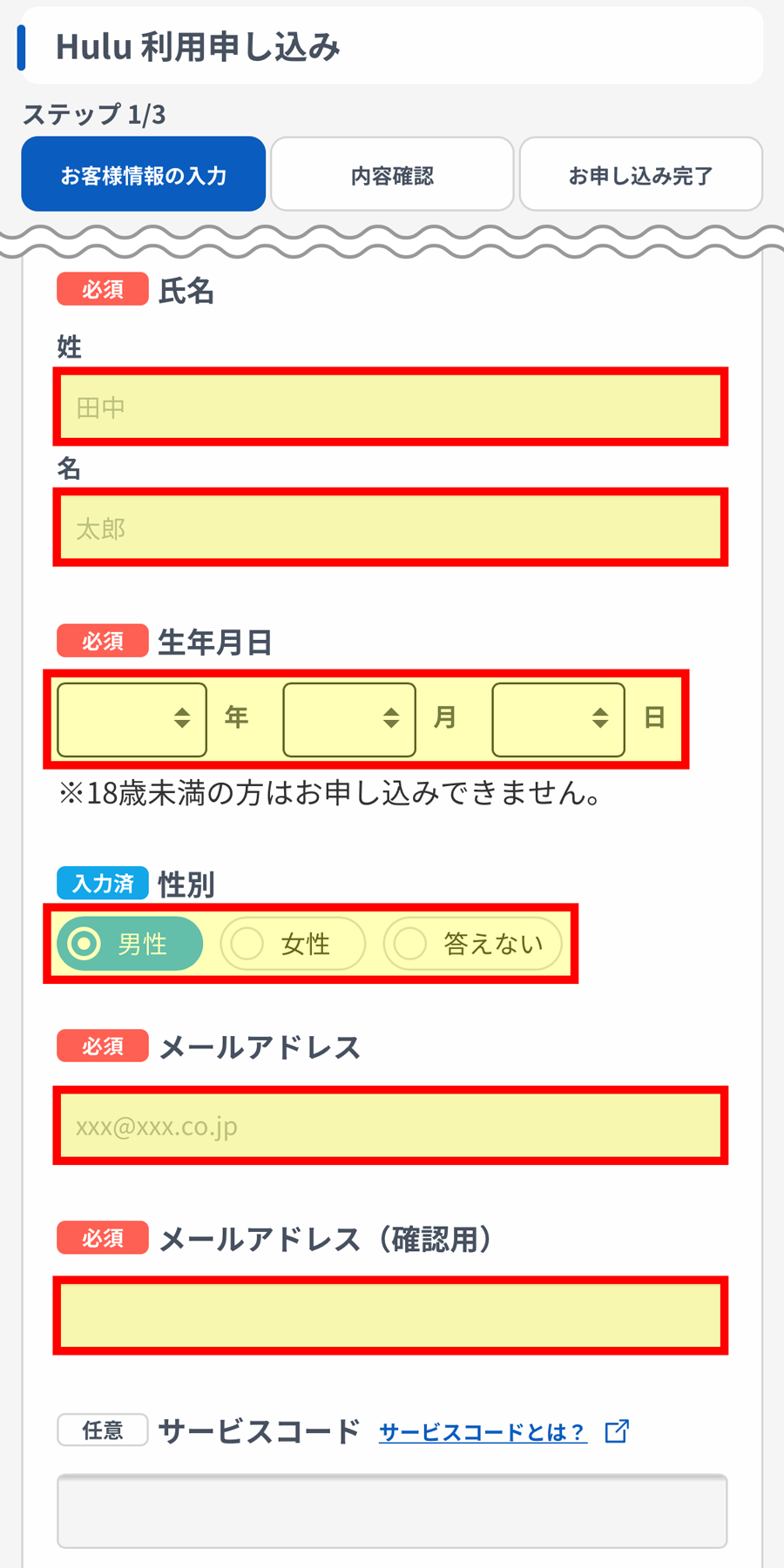Open the birth day (日) dropdown

pos(558,719)
